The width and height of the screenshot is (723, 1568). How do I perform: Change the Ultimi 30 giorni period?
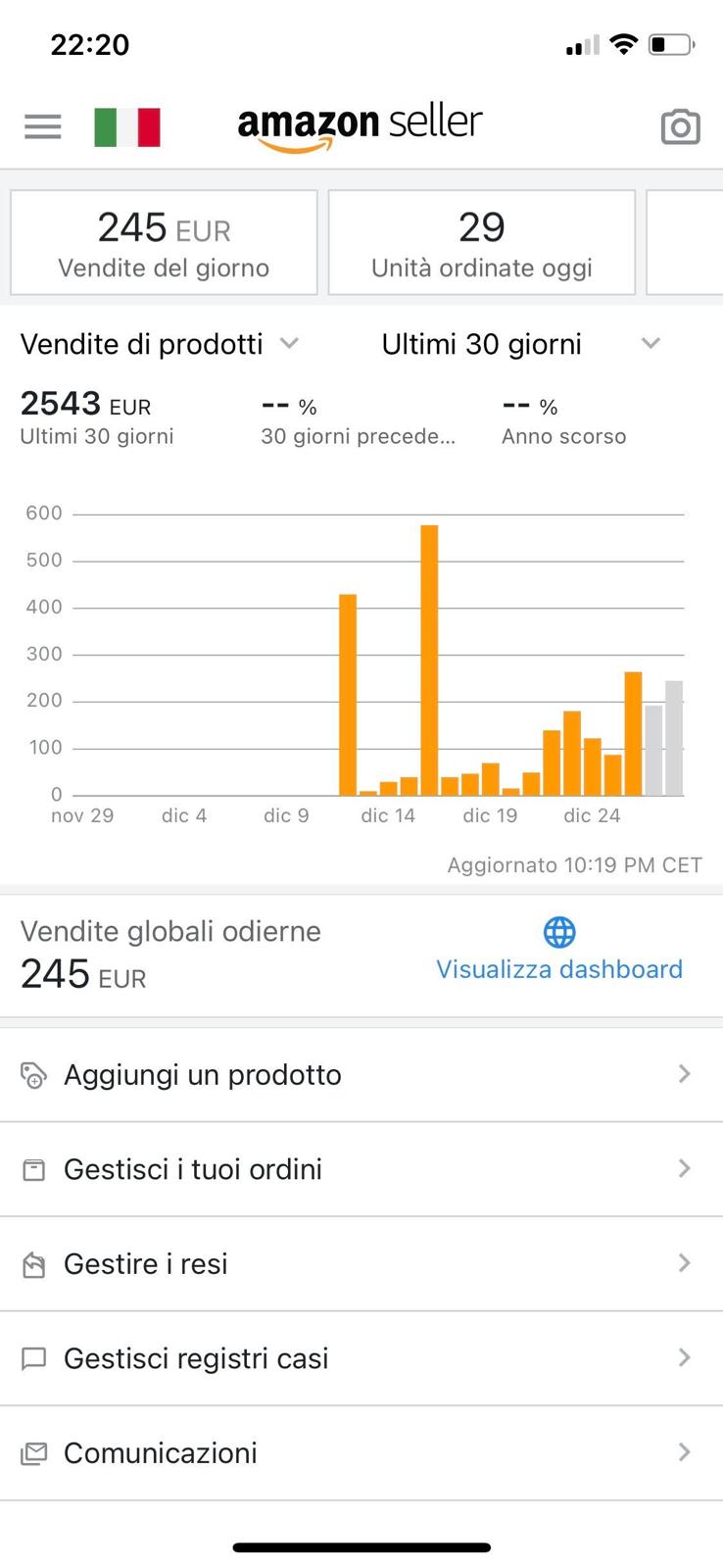(x=519, y=344)
